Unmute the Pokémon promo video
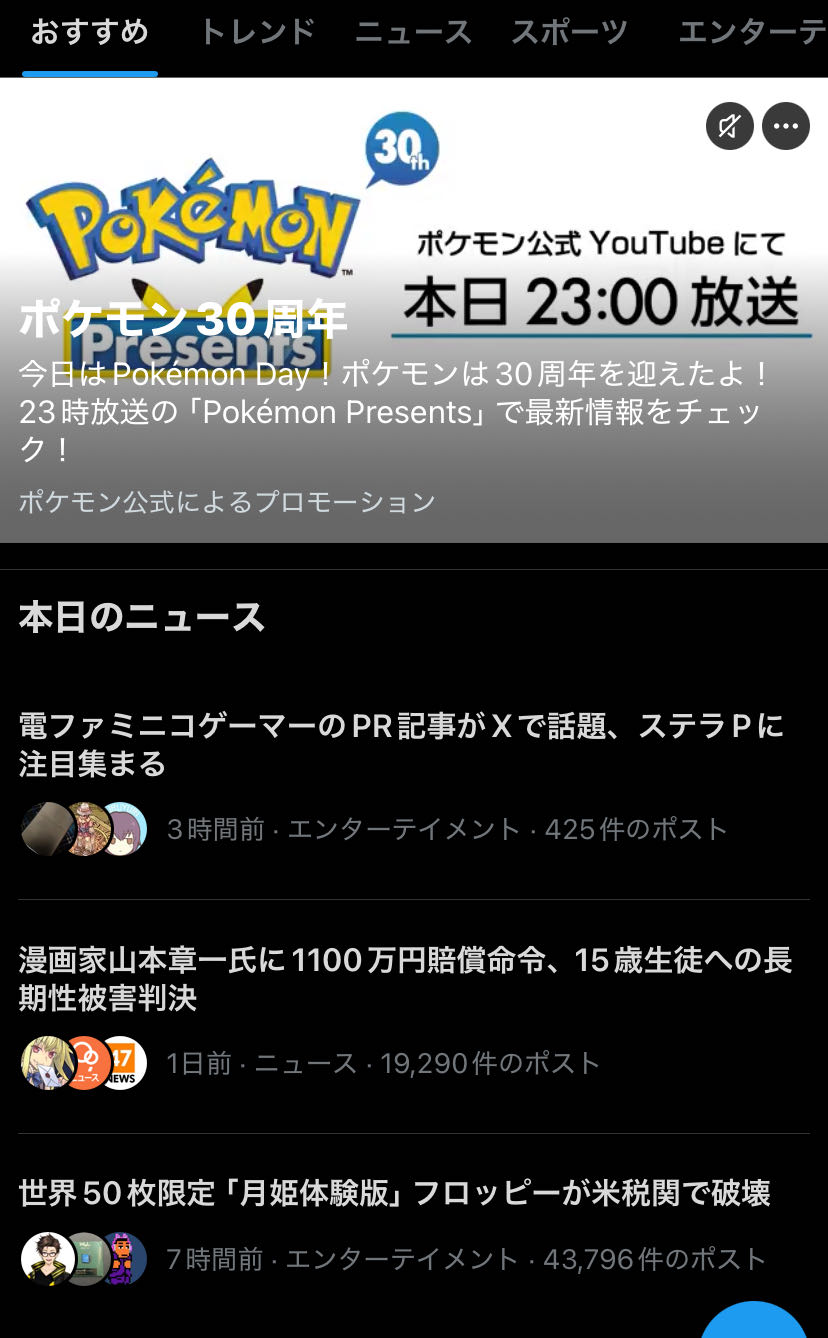Viewport: 828px width, 1338px height. pyautogui.click(x=729, y=127)
